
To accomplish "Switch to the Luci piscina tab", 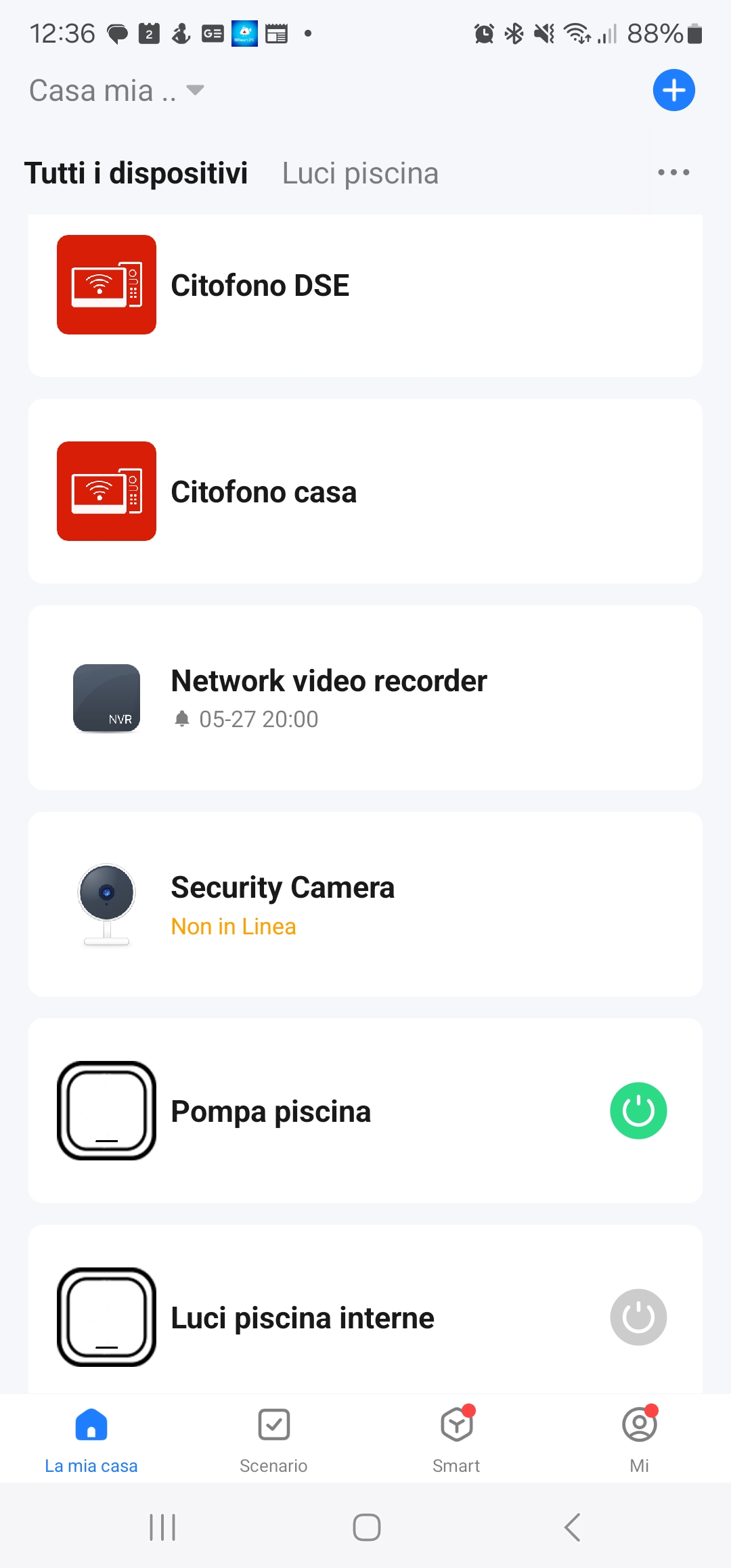I will coord(360,173).
